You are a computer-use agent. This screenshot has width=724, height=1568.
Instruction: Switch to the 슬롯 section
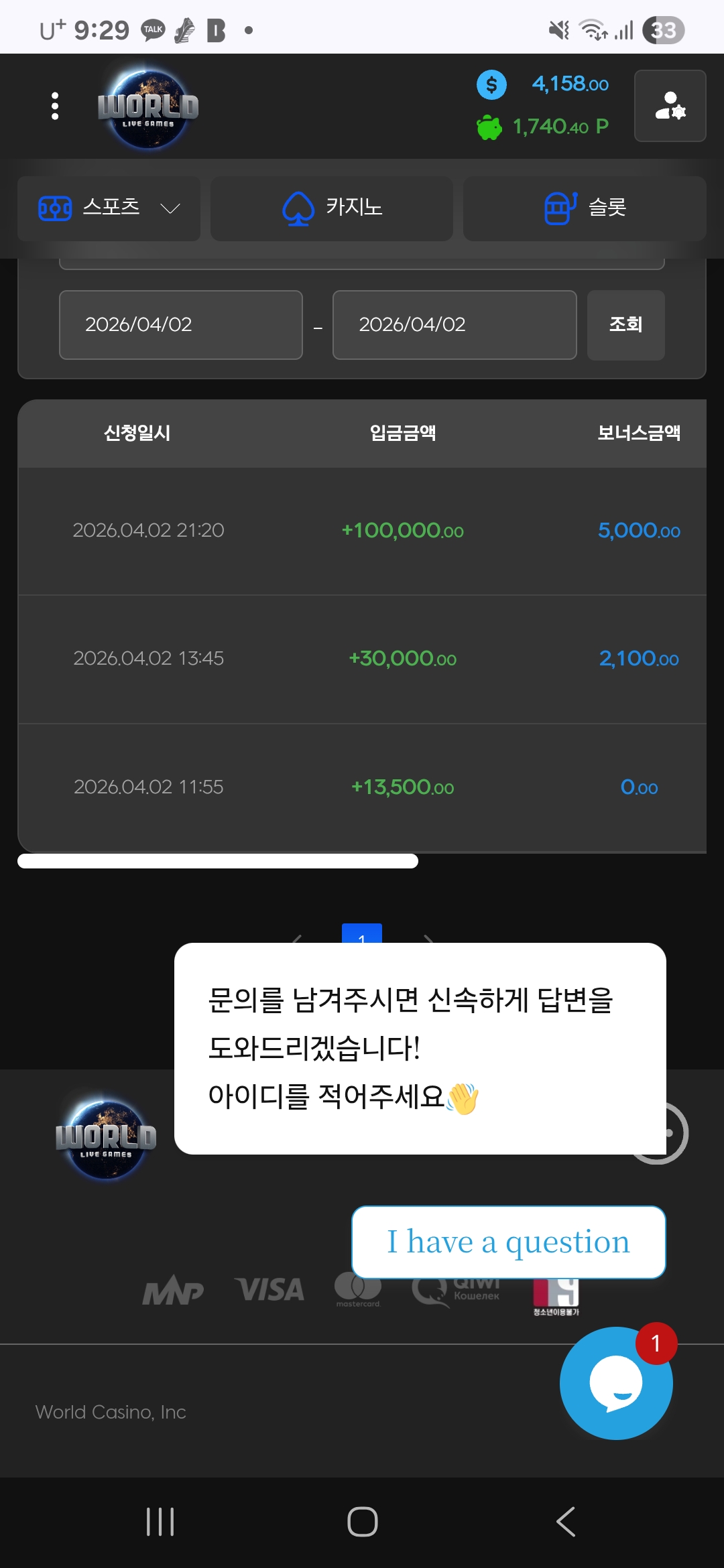coord(585,208)
